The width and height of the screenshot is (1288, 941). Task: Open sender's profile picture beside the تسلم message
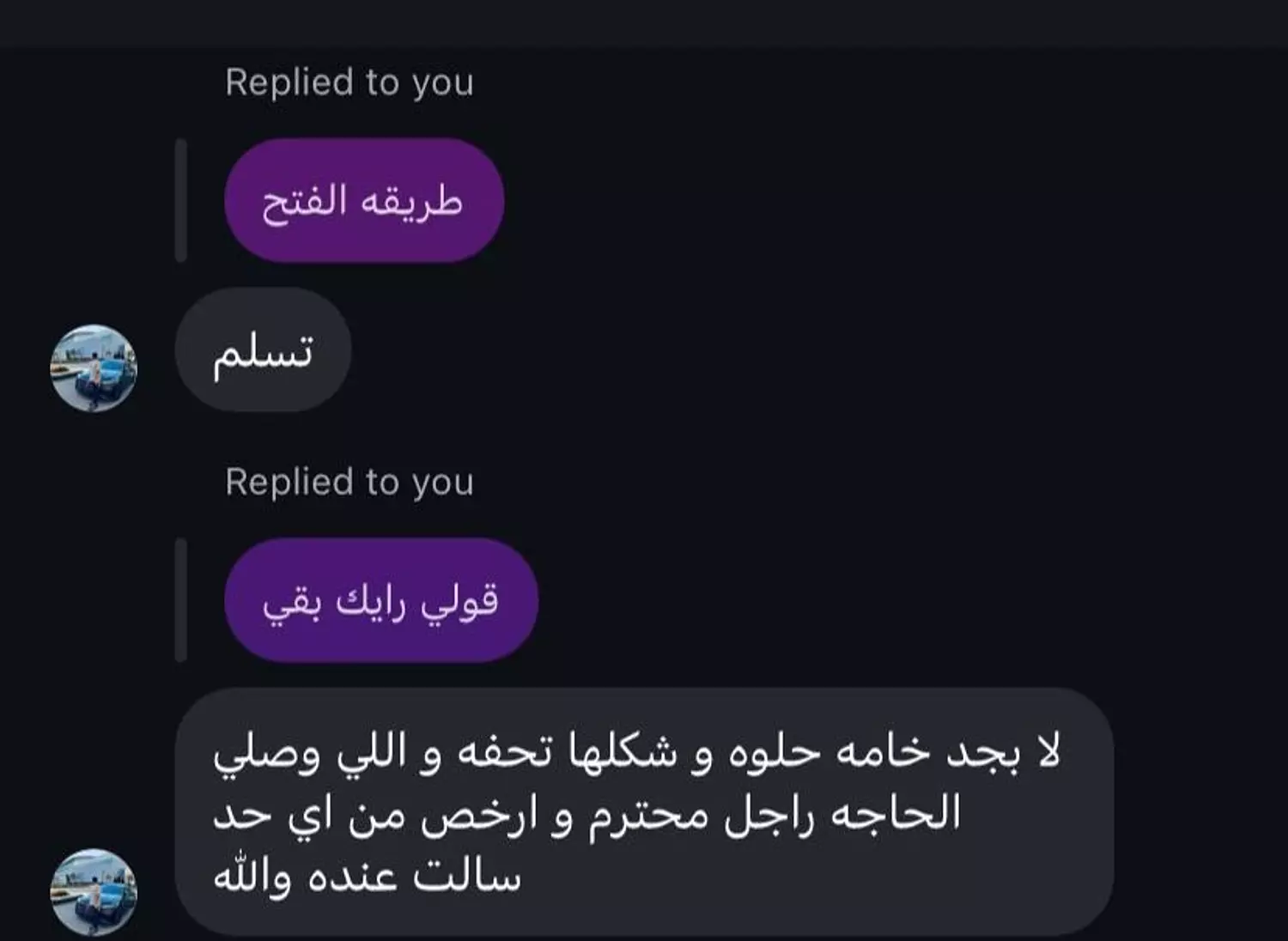(94, 367)
